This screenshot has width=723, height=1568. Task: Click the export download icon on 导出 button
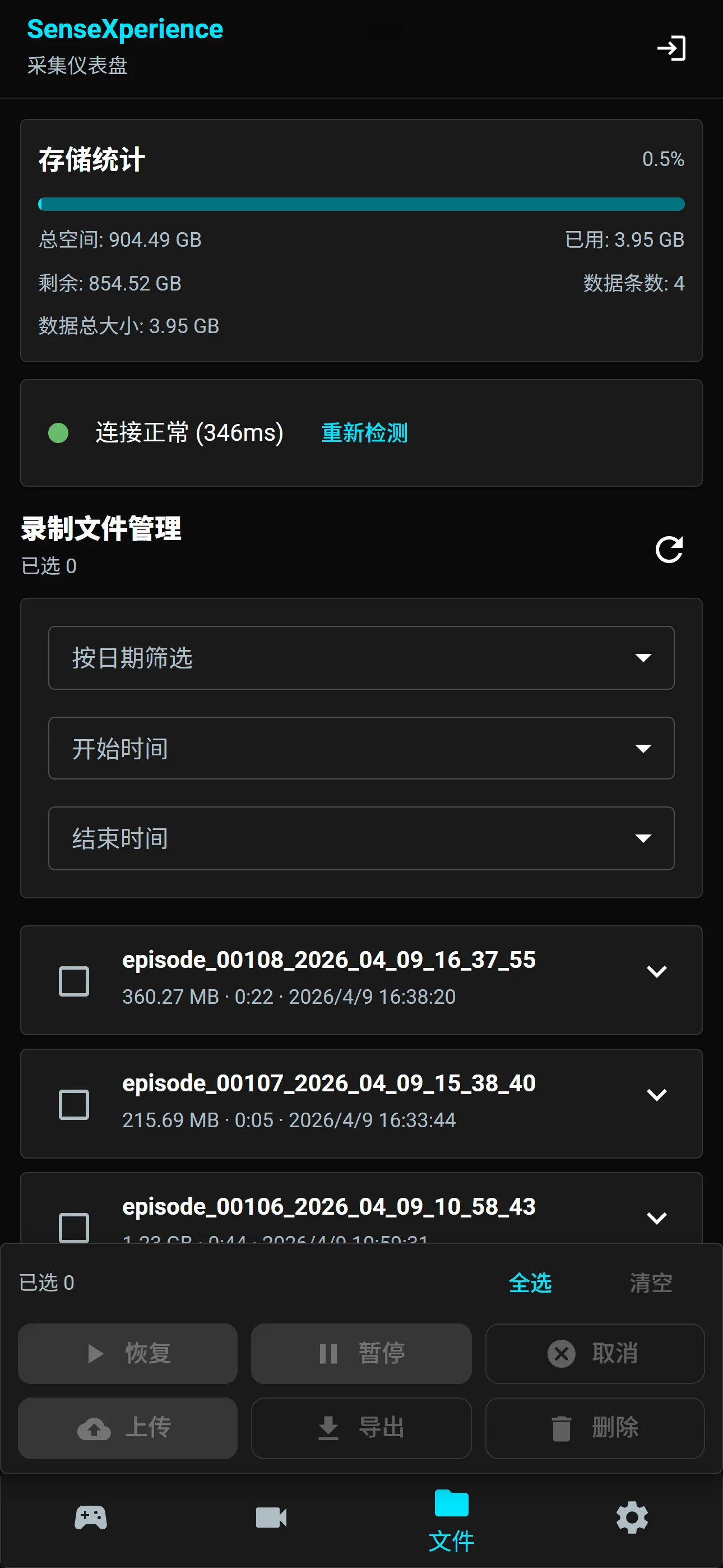coord(328,1428)
